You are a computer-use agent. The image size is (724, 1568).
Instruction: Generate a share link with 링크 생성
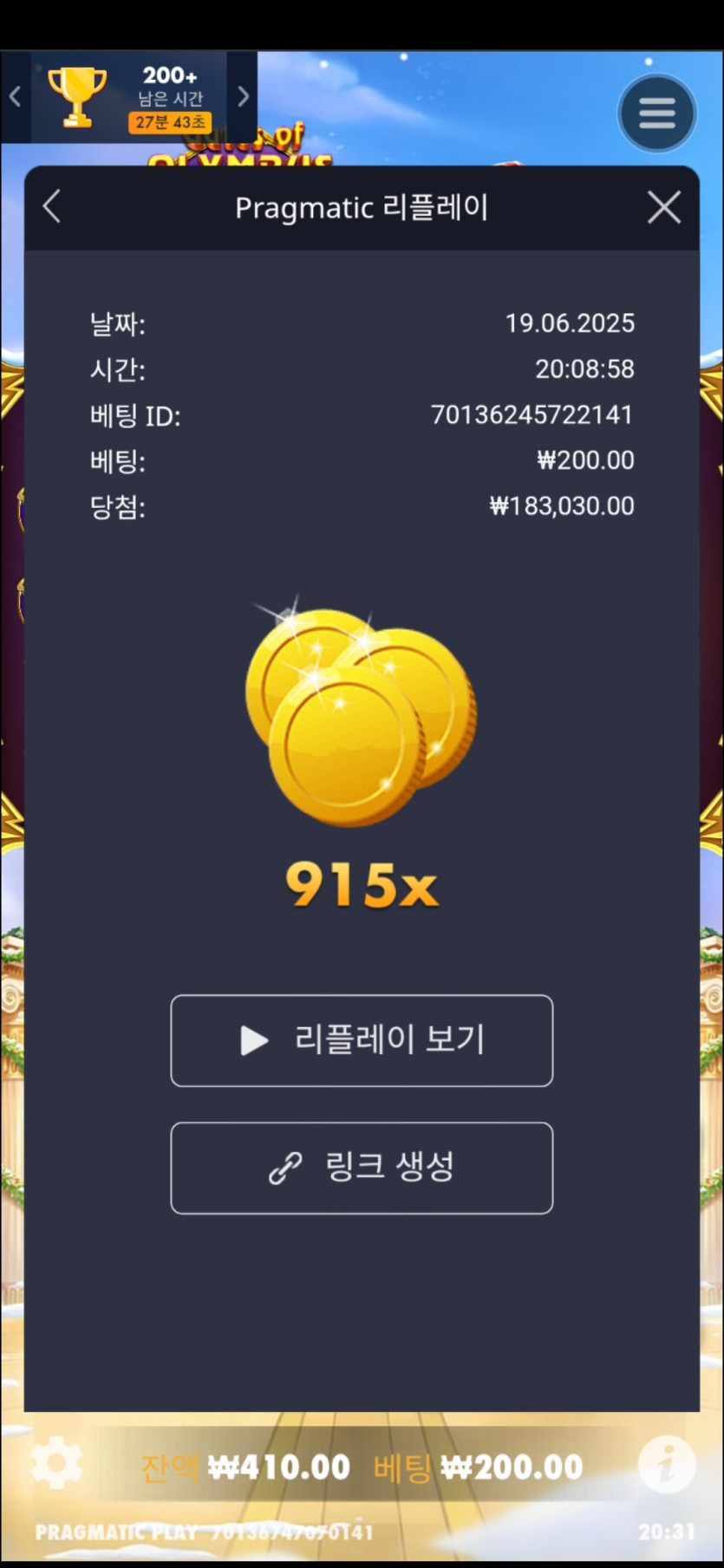coord(362,1168)
